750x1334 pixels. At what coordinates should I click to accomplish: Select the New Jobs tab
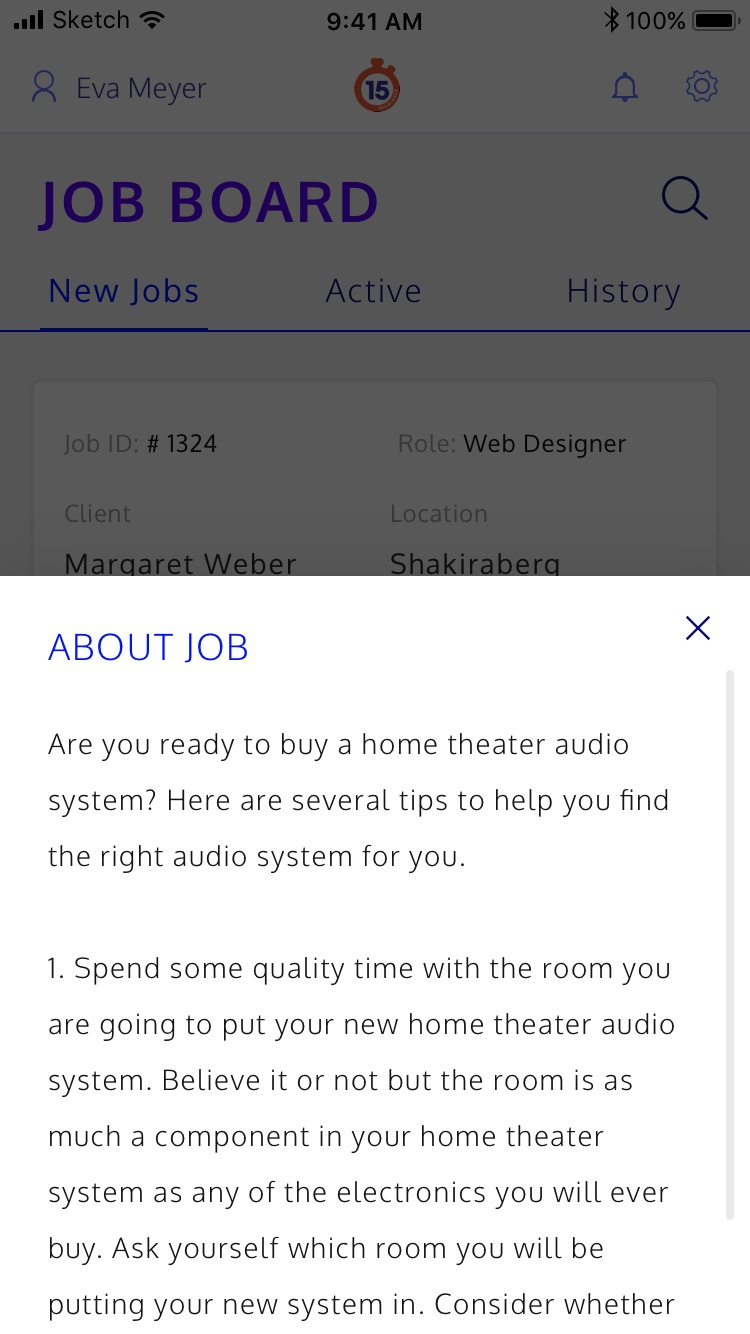124,291
